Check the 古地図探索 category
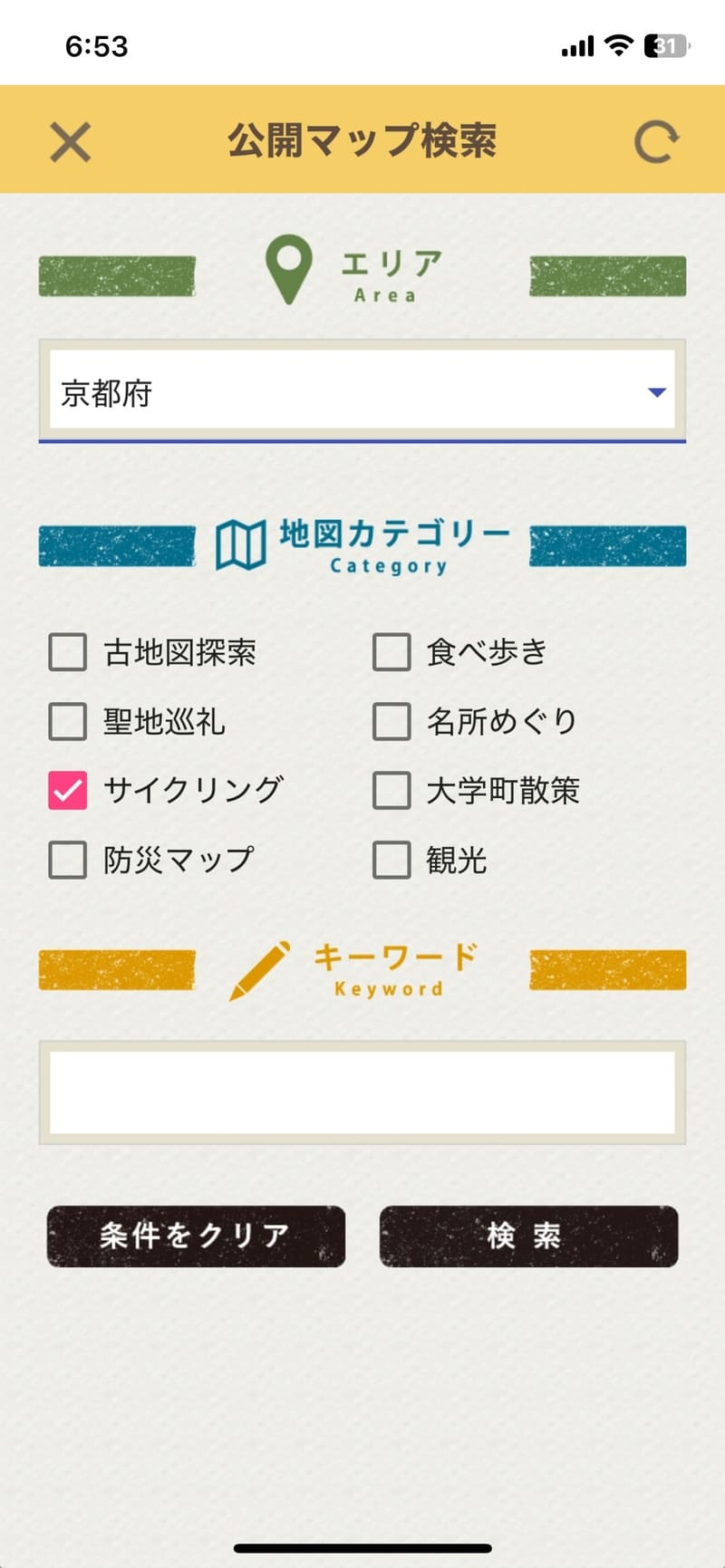The image size is (725, 1568). pos(68,652)
